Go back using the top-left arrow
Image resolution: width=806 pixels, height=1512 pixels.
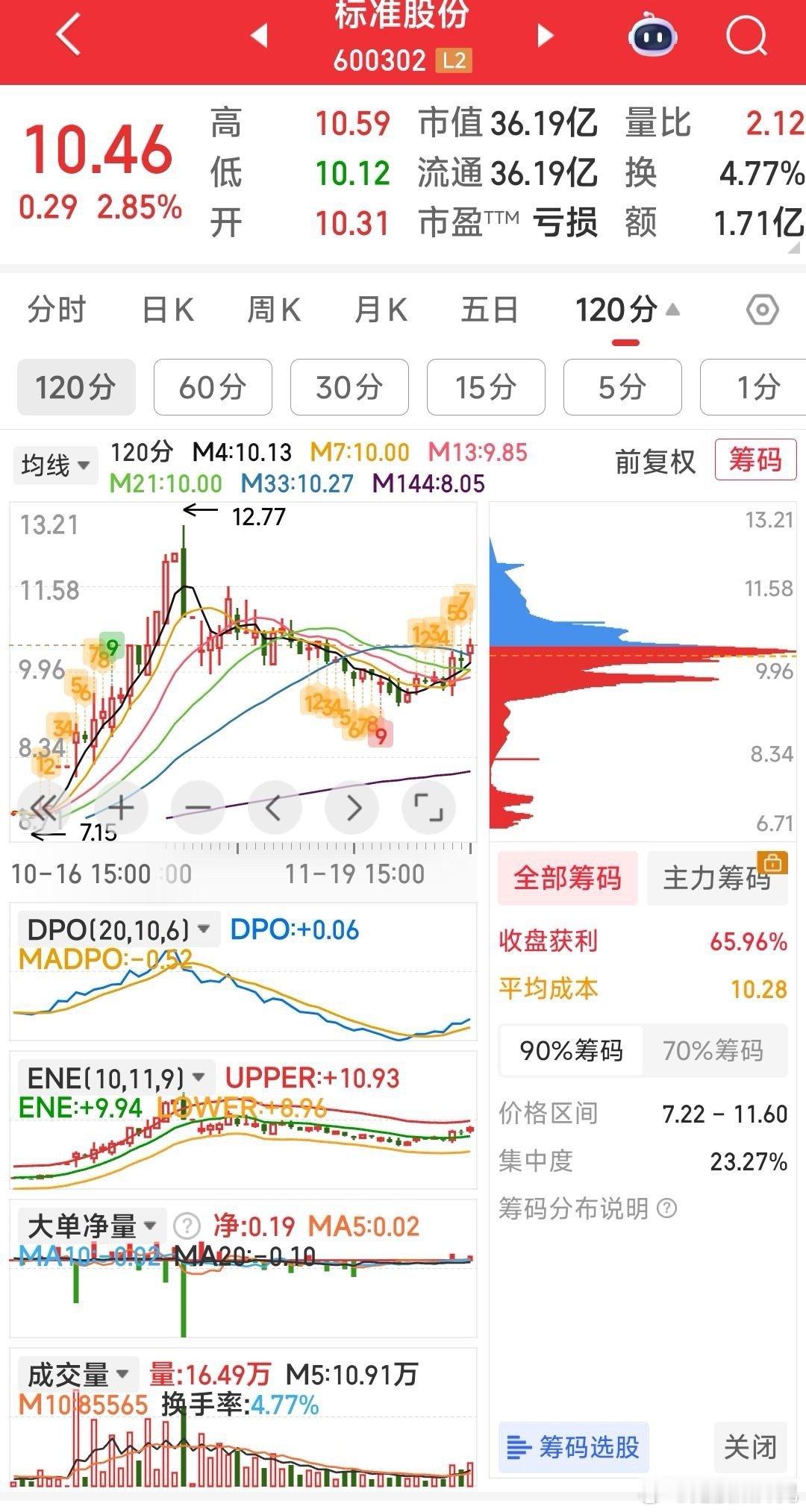click(x=69, y=35)
